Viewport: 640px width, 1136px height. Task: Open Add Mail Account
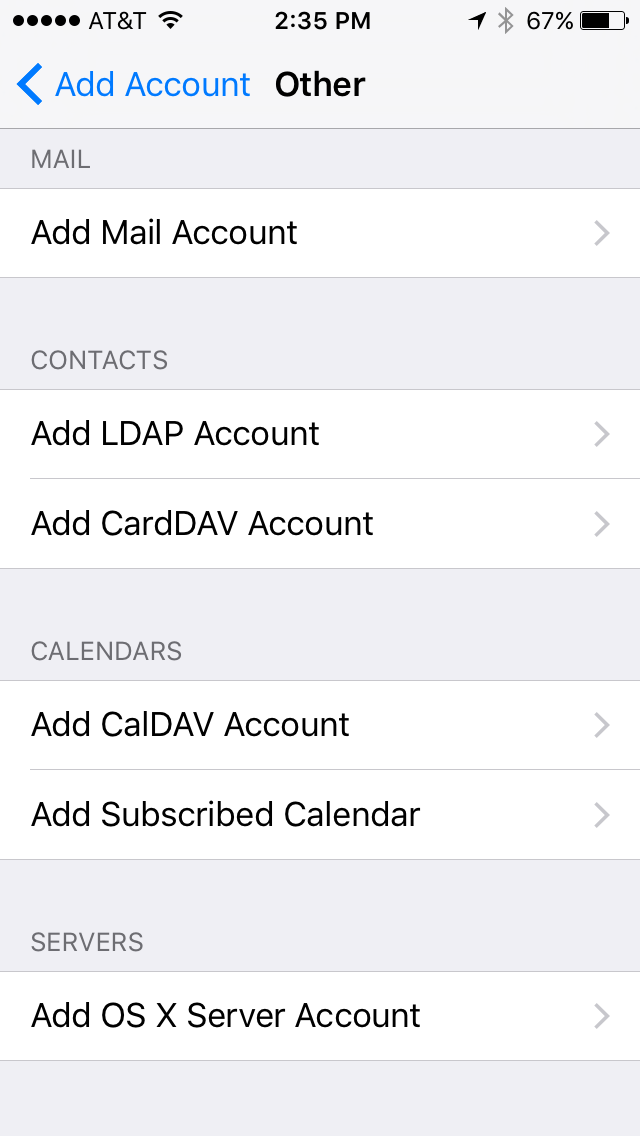(x=320, y=233)
